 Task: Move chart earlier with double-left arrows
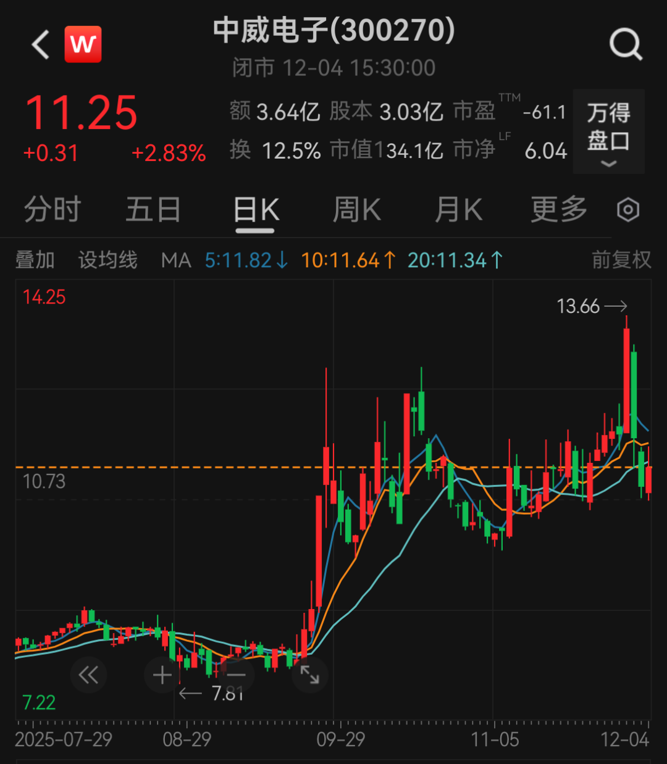pyautogui.click(x=88, y=675)
